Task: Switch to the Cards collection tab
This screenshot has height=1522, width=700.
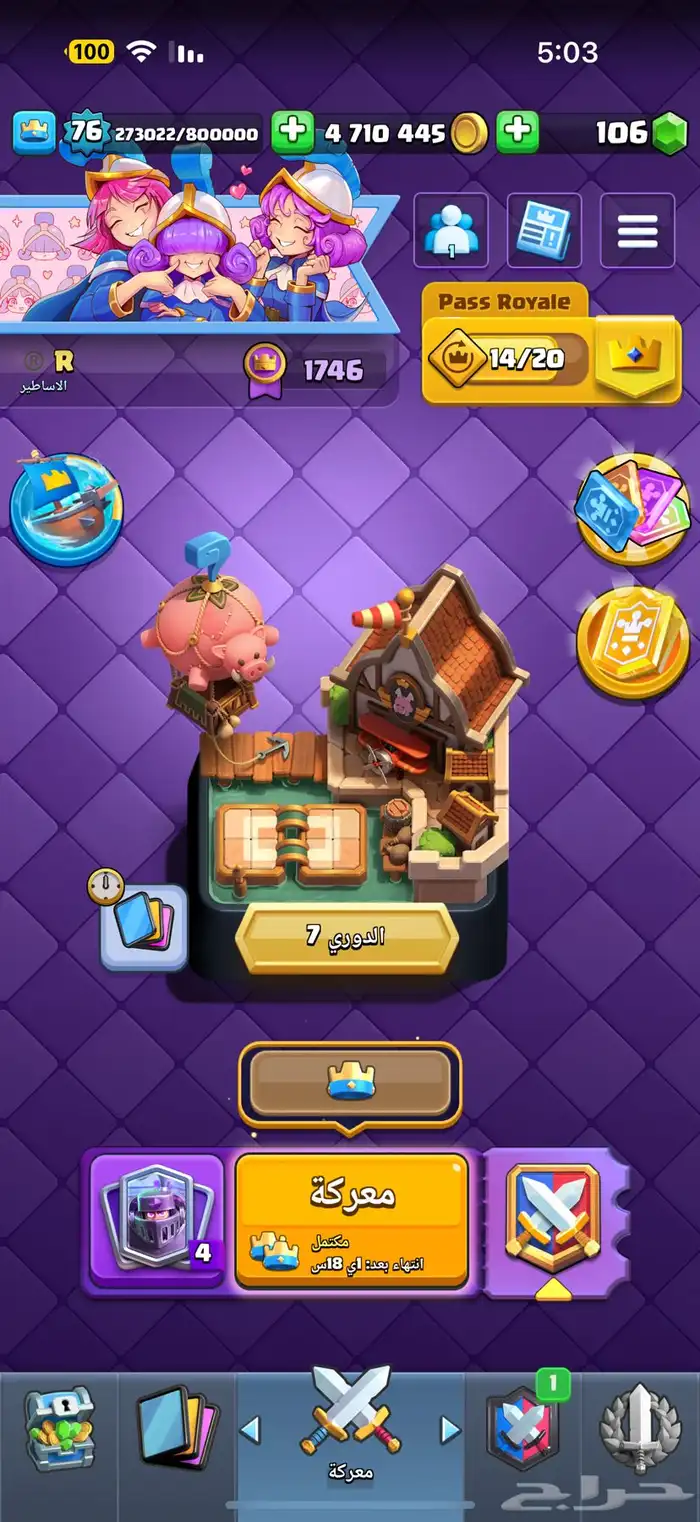Action: click(x=176, y=1428)
